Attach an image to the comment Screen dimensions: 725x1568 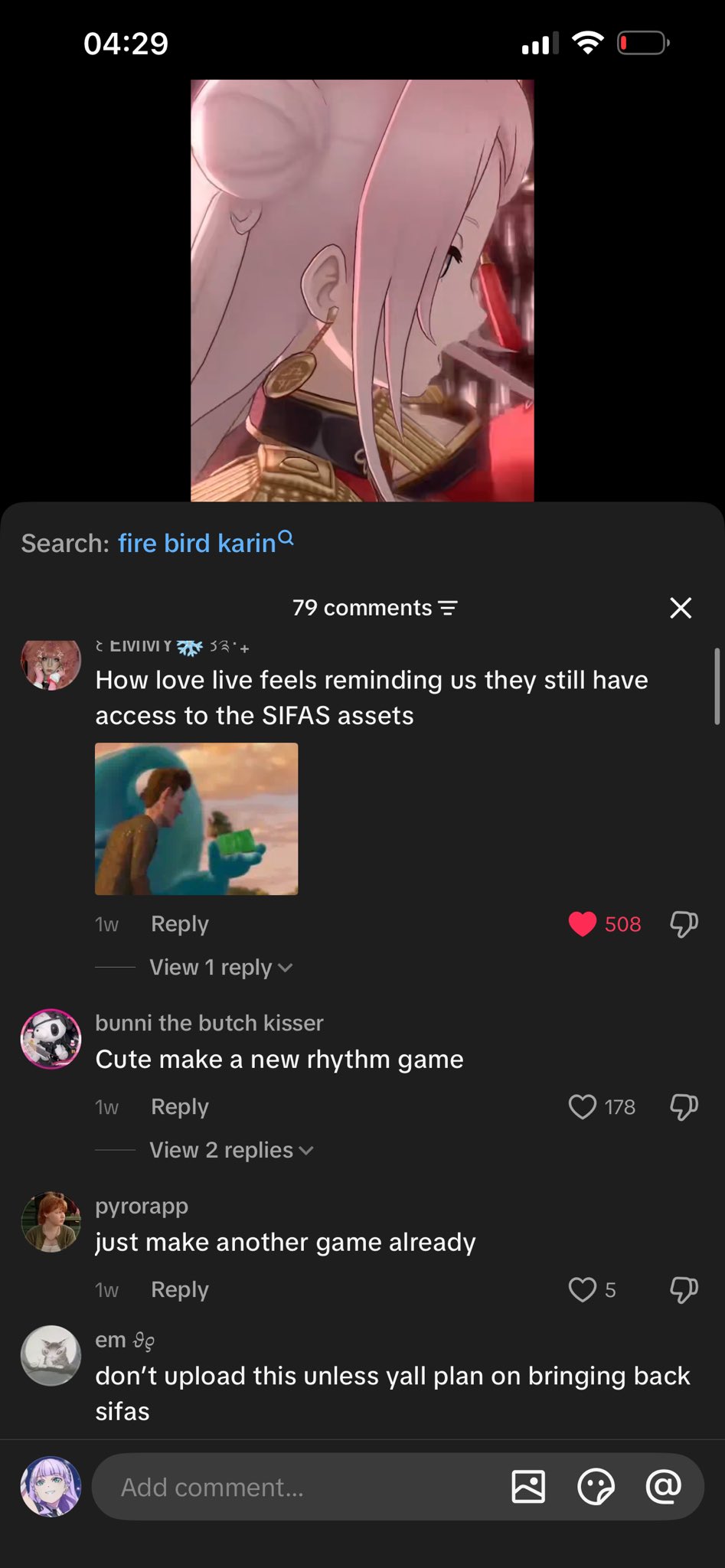[x=528, y=1487]
